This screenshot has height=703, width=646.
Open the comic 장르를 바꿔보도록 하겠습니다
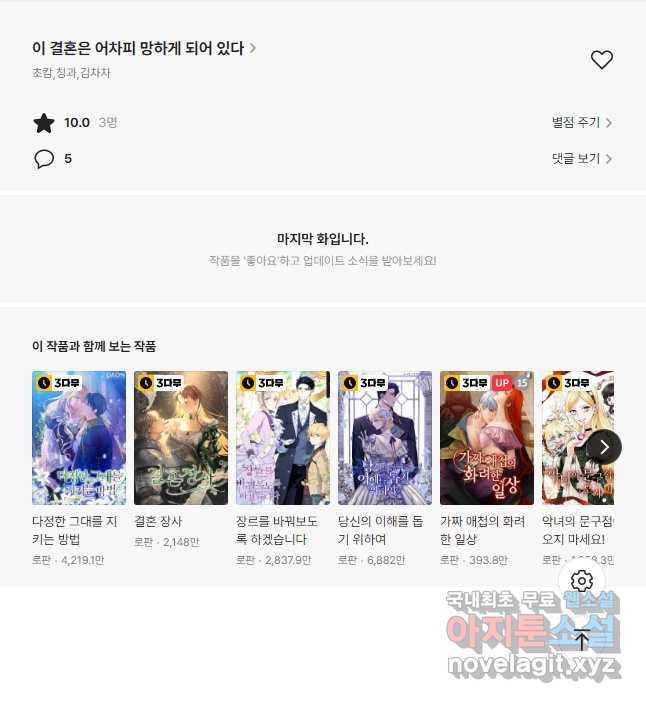283,438
